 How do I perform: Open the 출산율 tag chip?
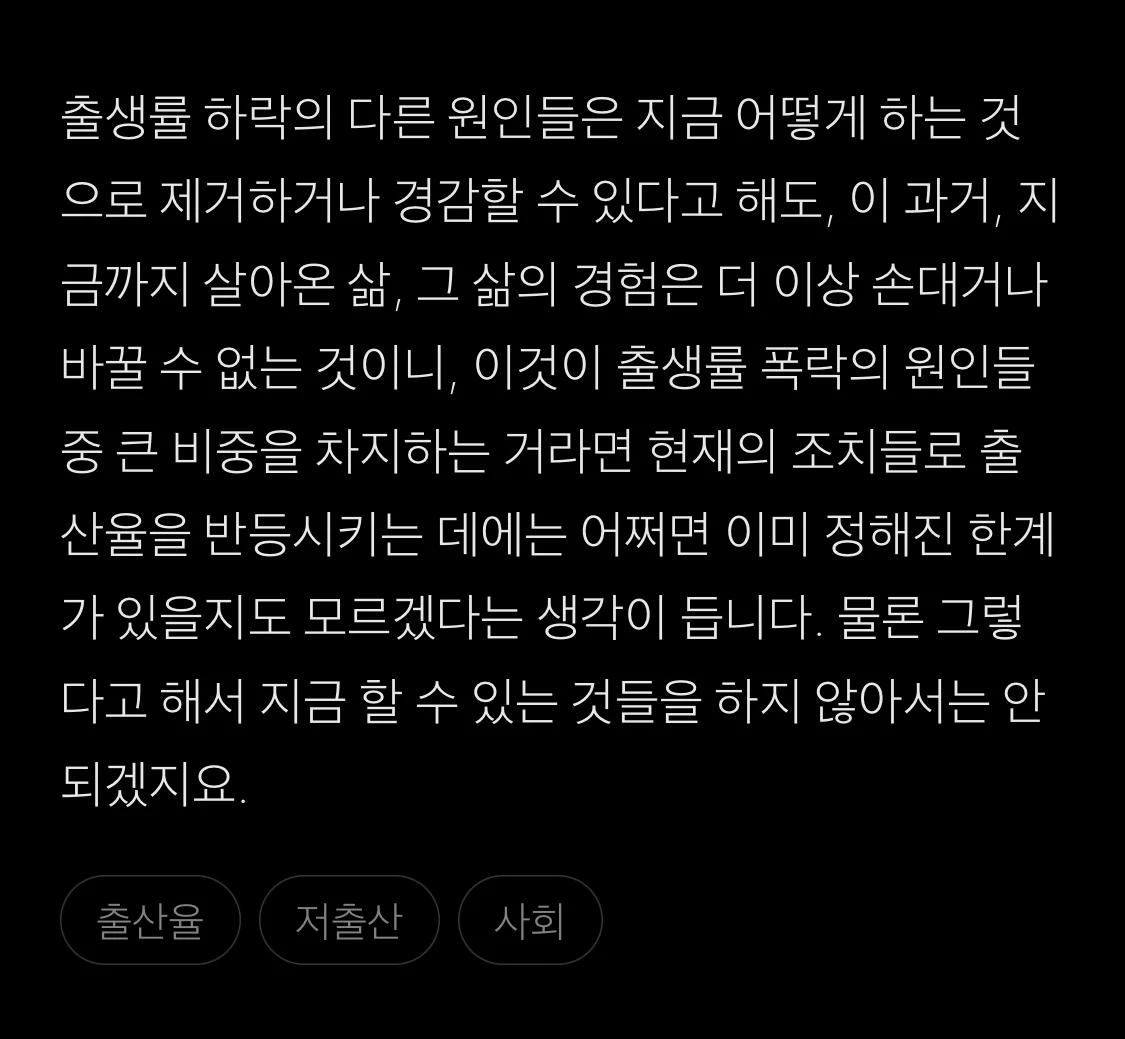point(150,920)
